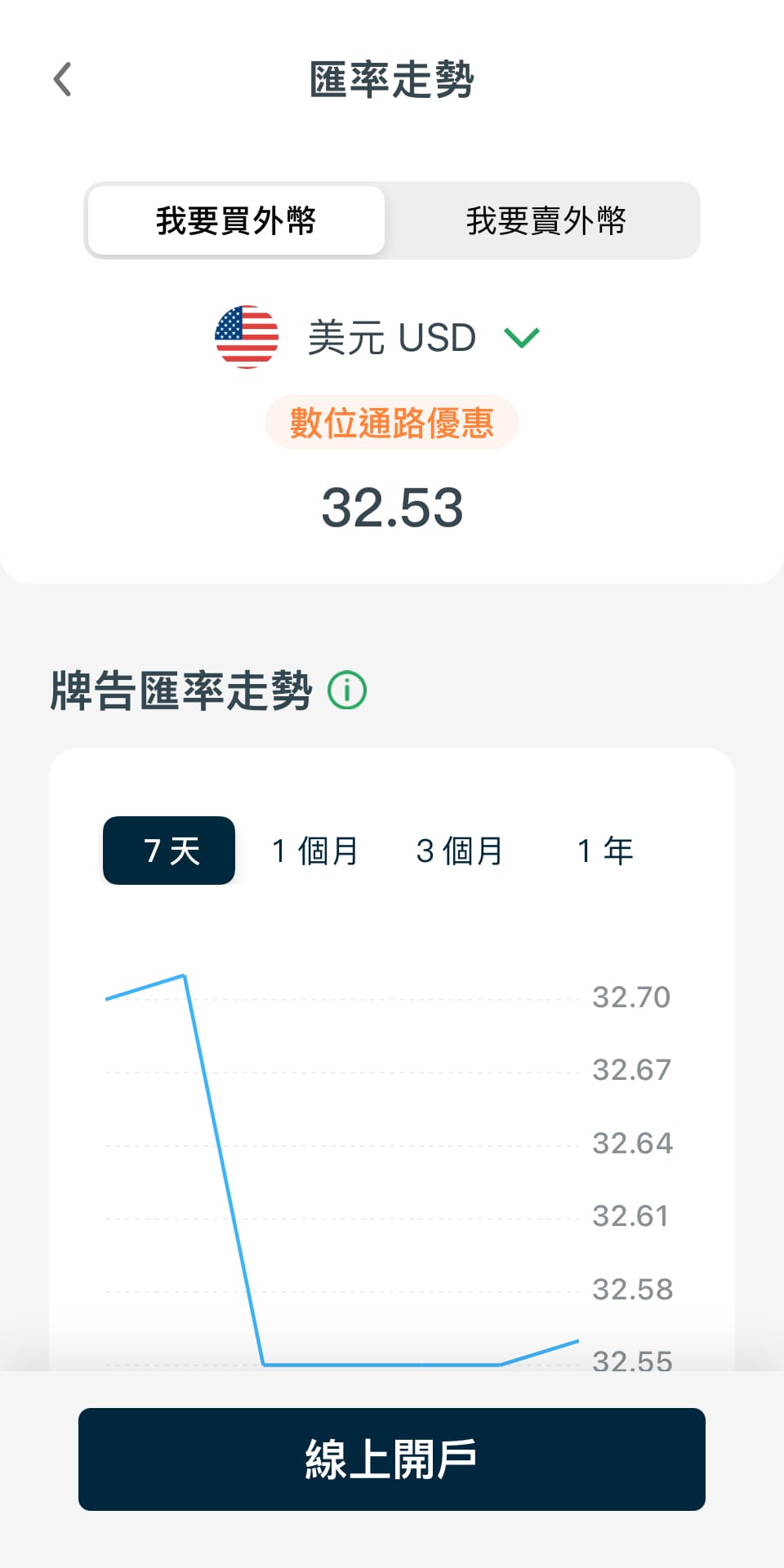Select the 我要買外幣 tab
Image resolution: width=784 pixels, height=1568 pixels.
[236, 220]
